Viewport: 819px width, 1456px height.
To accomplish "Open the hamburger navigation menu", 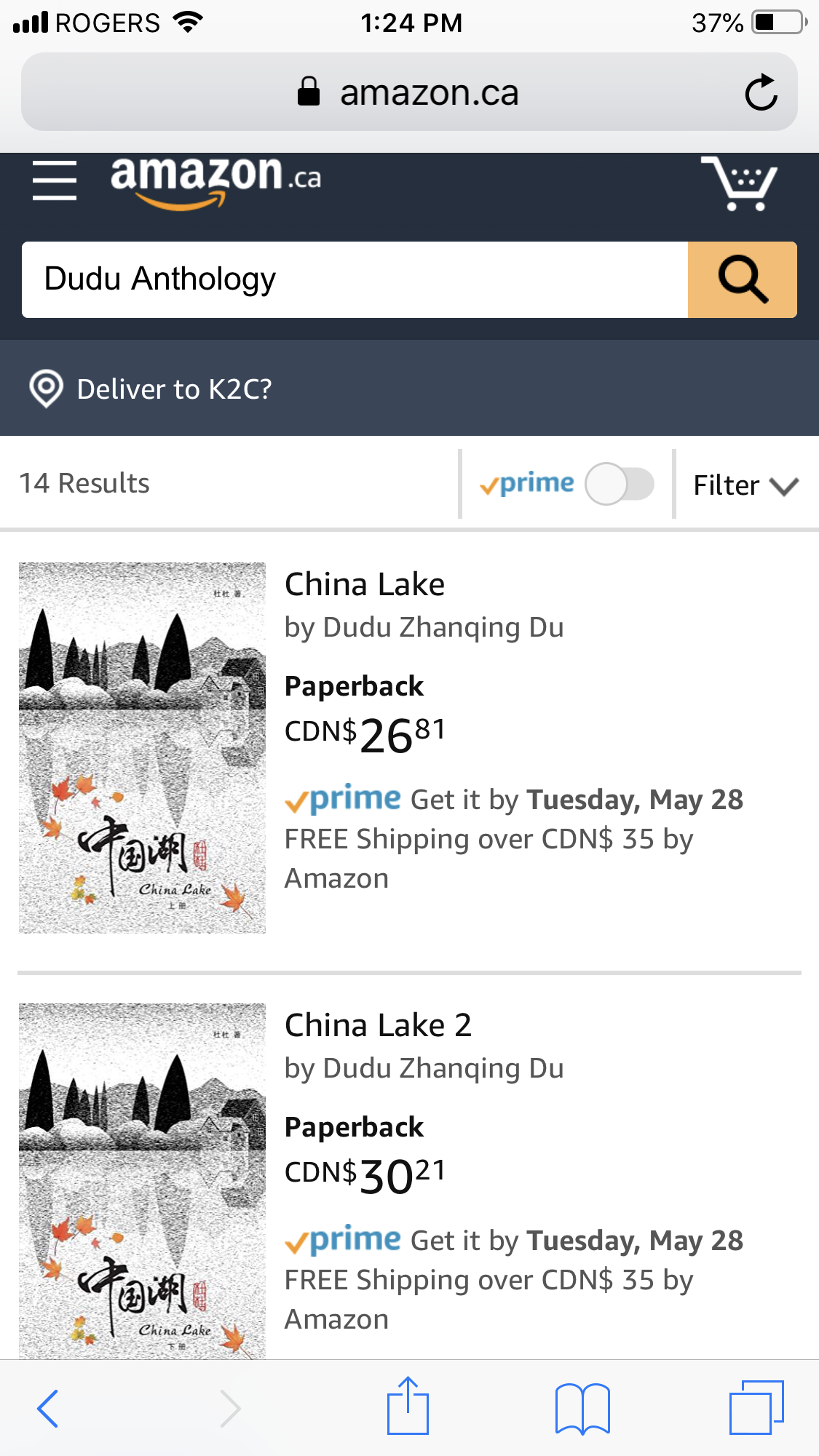I will coord(55,180).
